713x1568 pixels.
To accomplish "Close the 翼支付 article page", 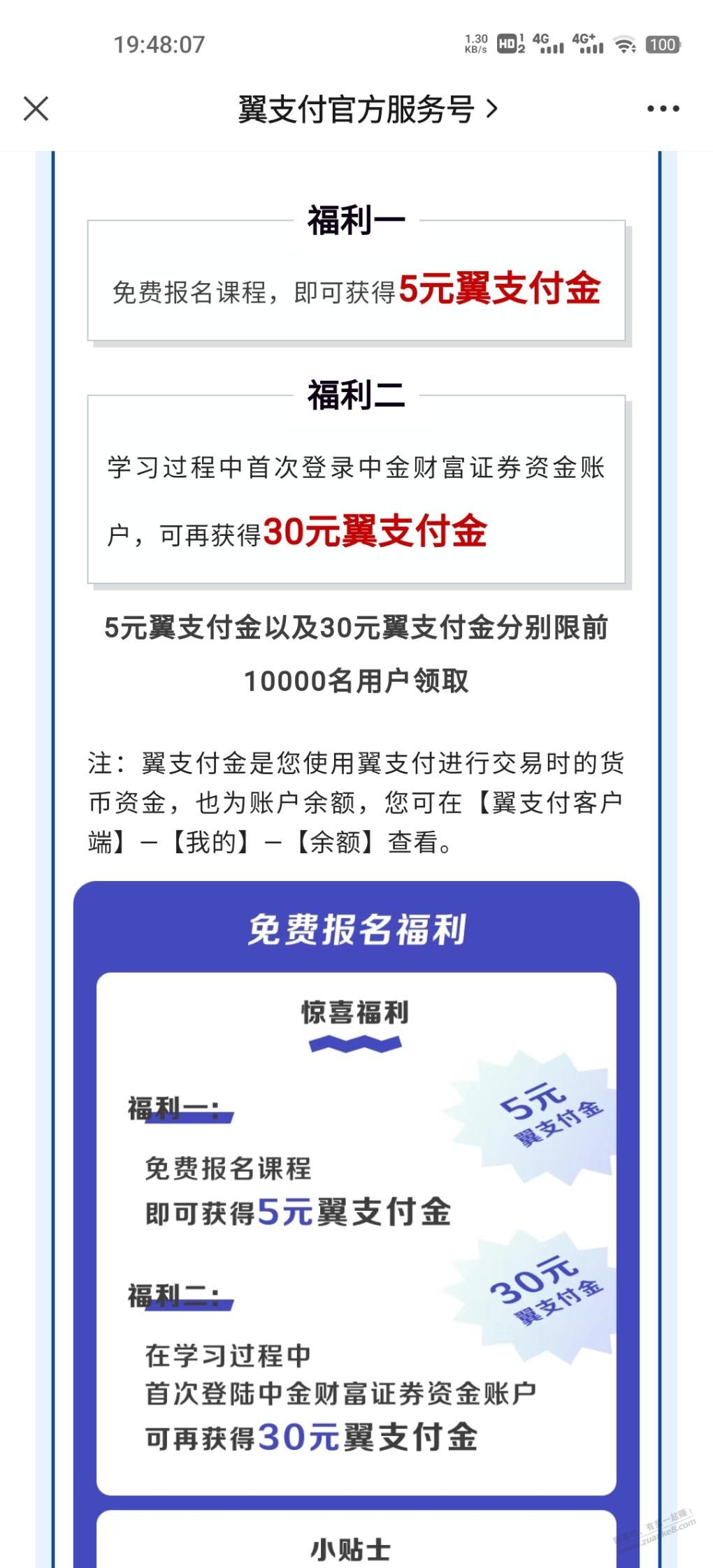I will [x=36, y=109].
